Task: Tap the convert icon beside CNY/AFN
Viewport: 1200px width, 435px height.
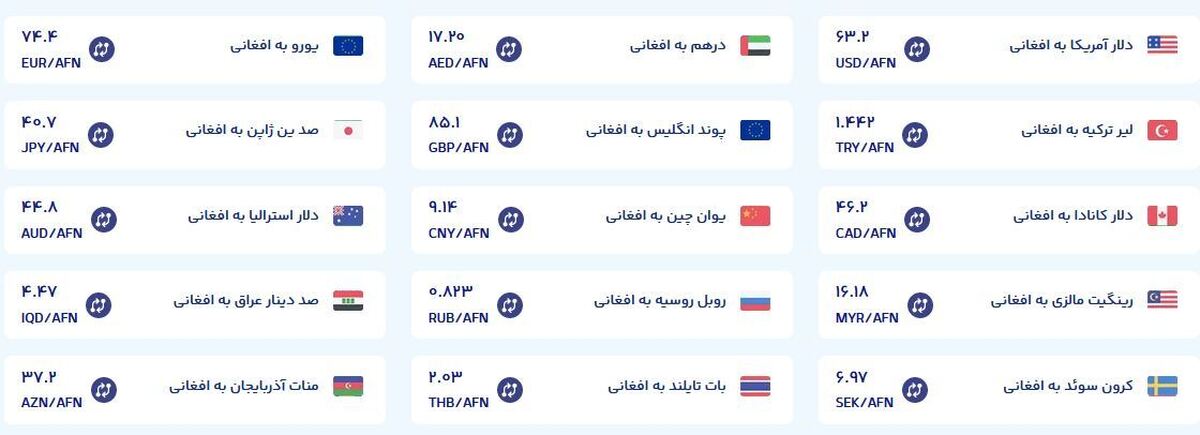Action: point(510,218)
